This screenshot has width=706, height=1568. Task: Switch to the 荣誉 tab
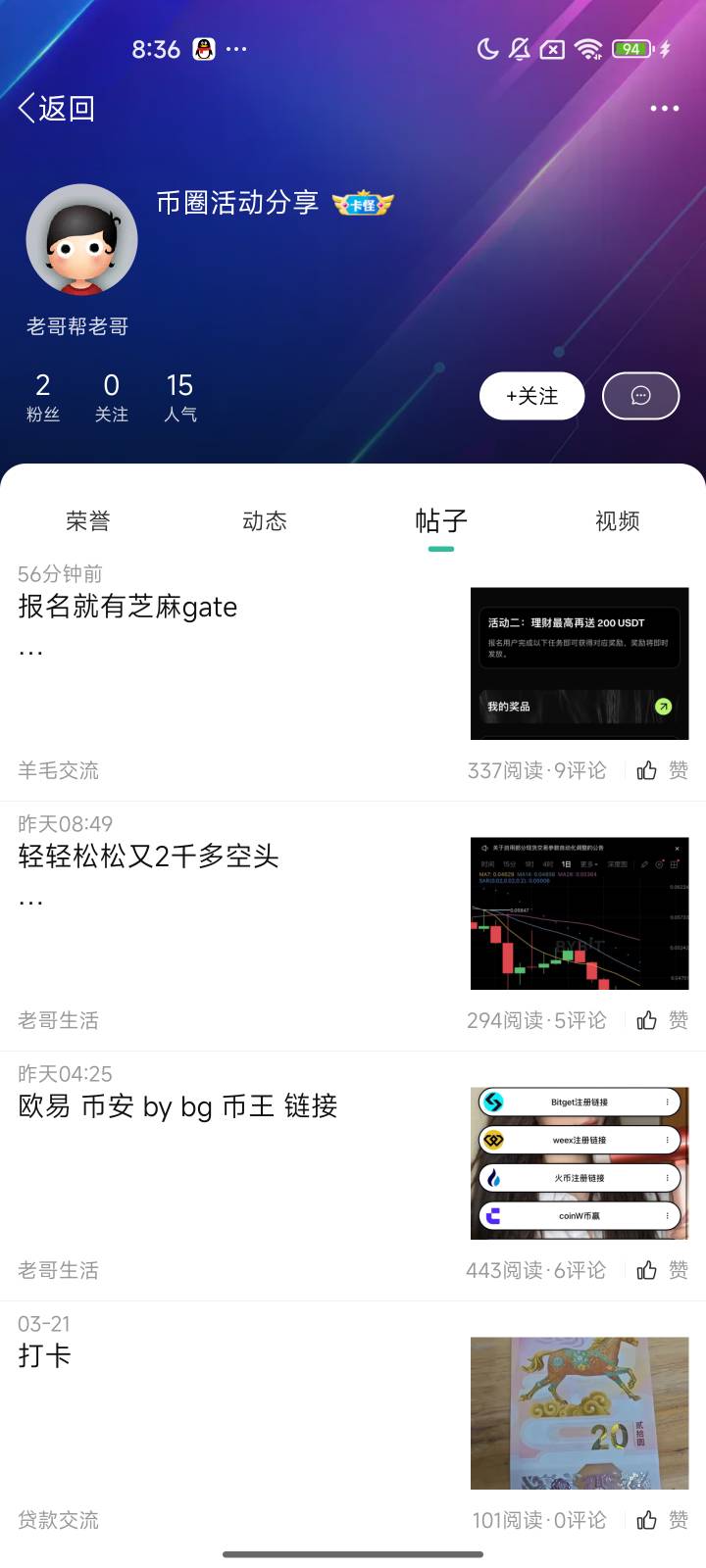click(x=88, y=521)
